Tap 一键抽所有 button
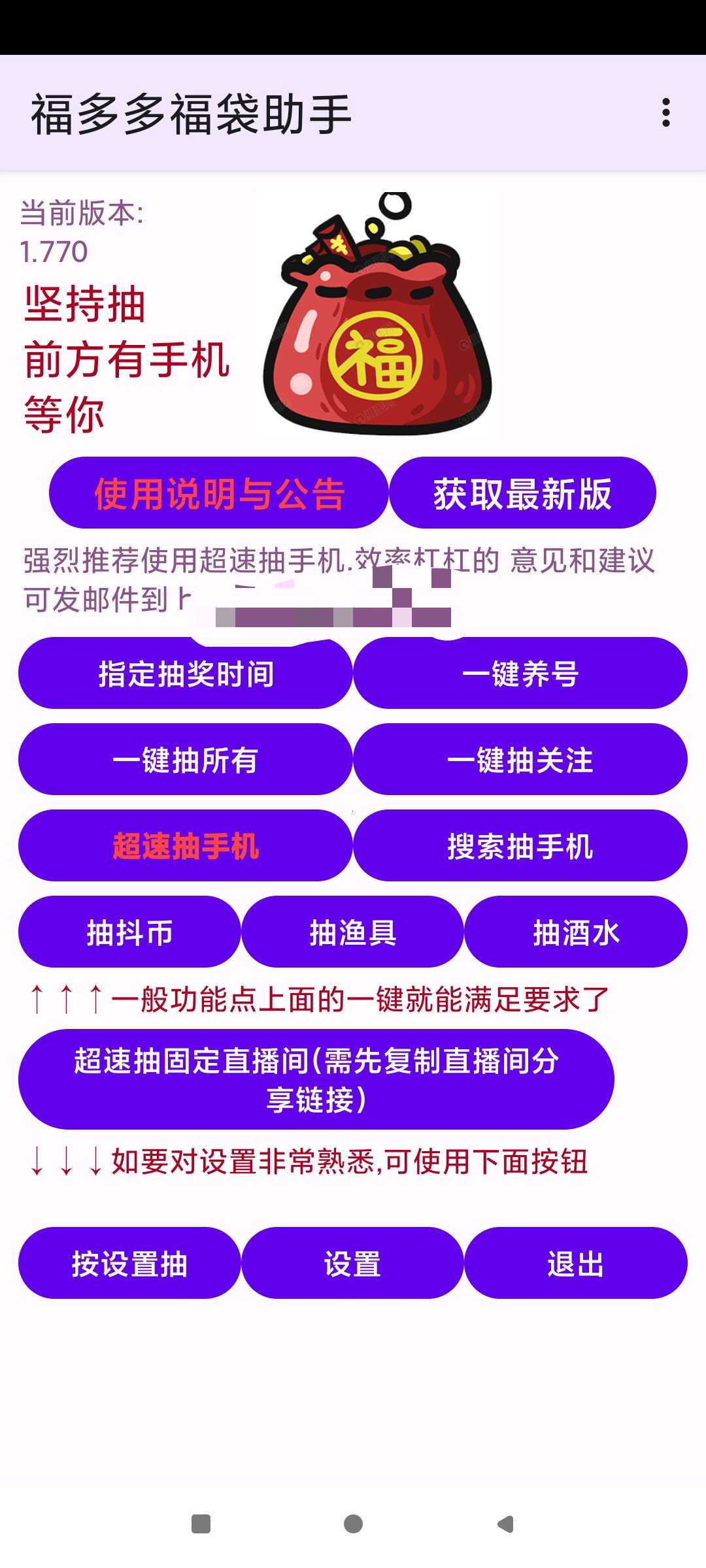 click(186, 760)
